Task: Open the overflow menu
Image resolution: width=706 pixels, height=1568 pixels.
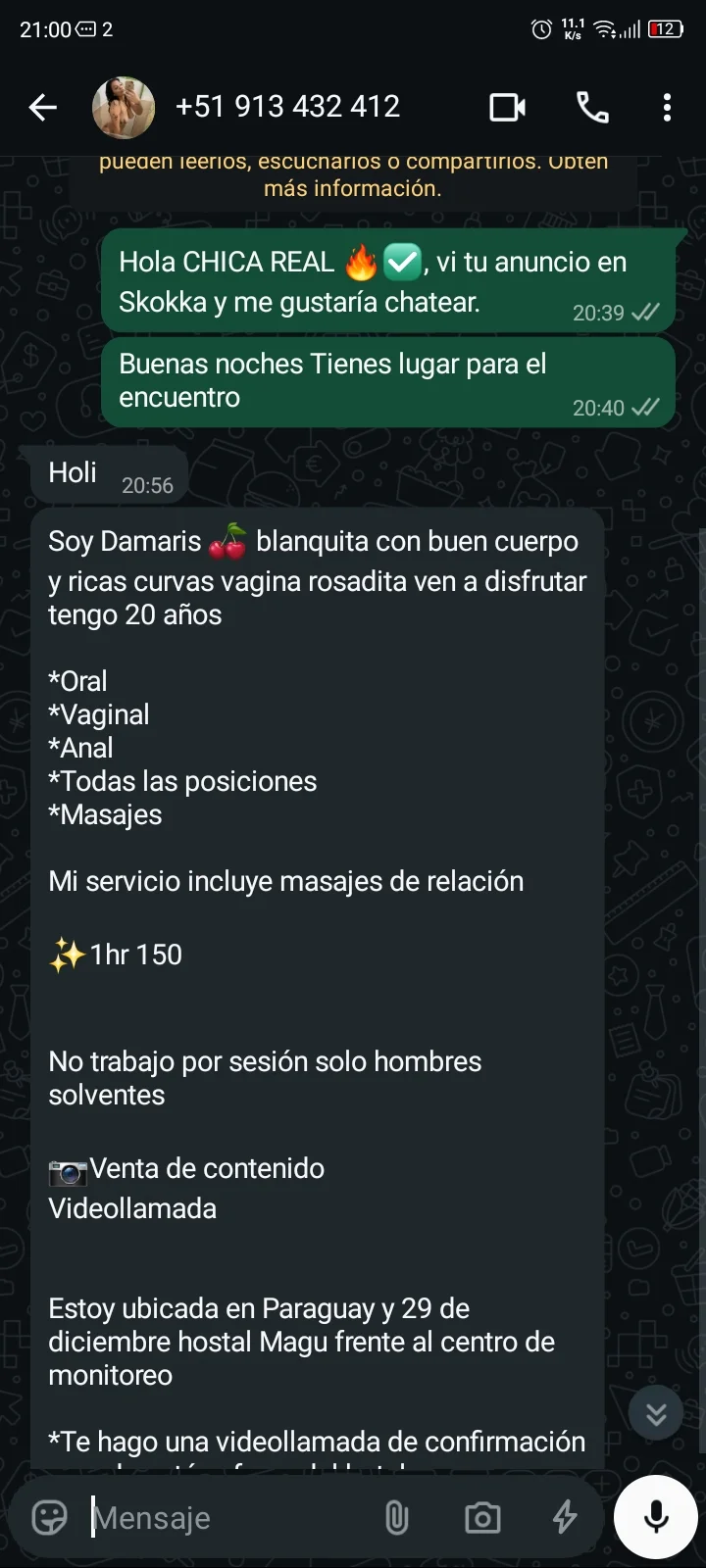Action: click(x=667, y=108)
